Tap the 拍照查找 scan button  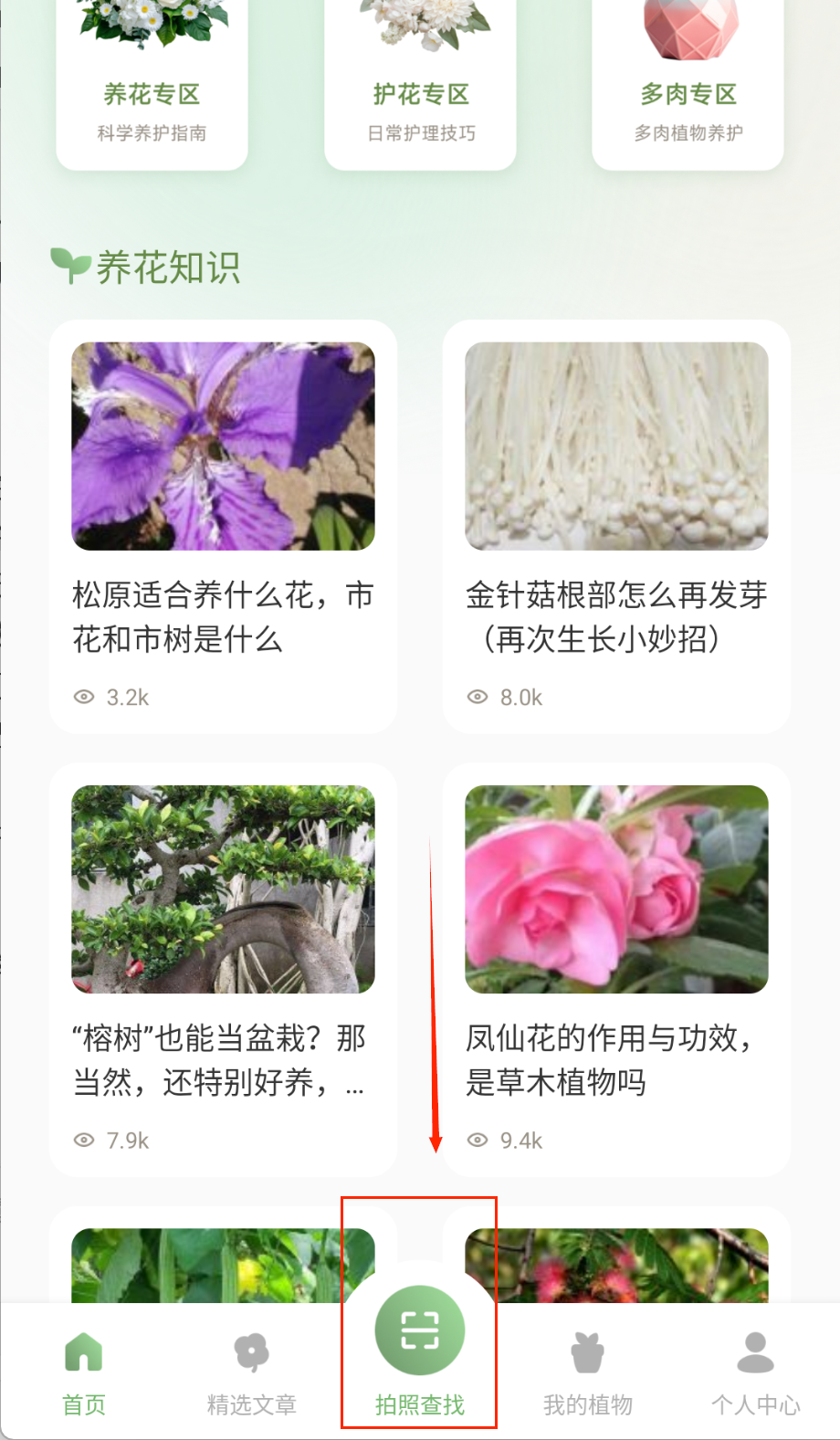[x=420, y=1333]
